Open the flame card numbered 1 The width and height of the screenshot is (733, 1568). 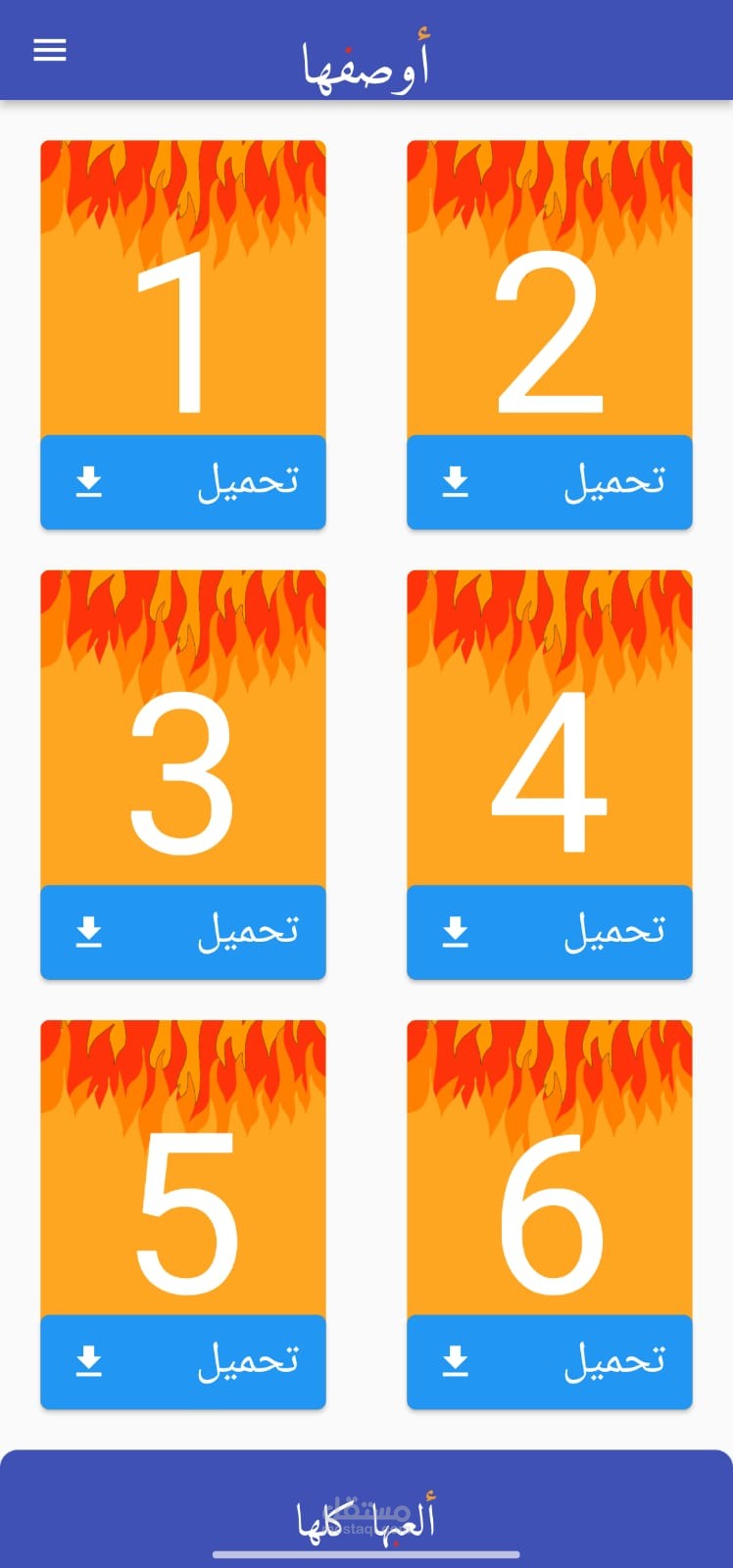pos(183,288)
